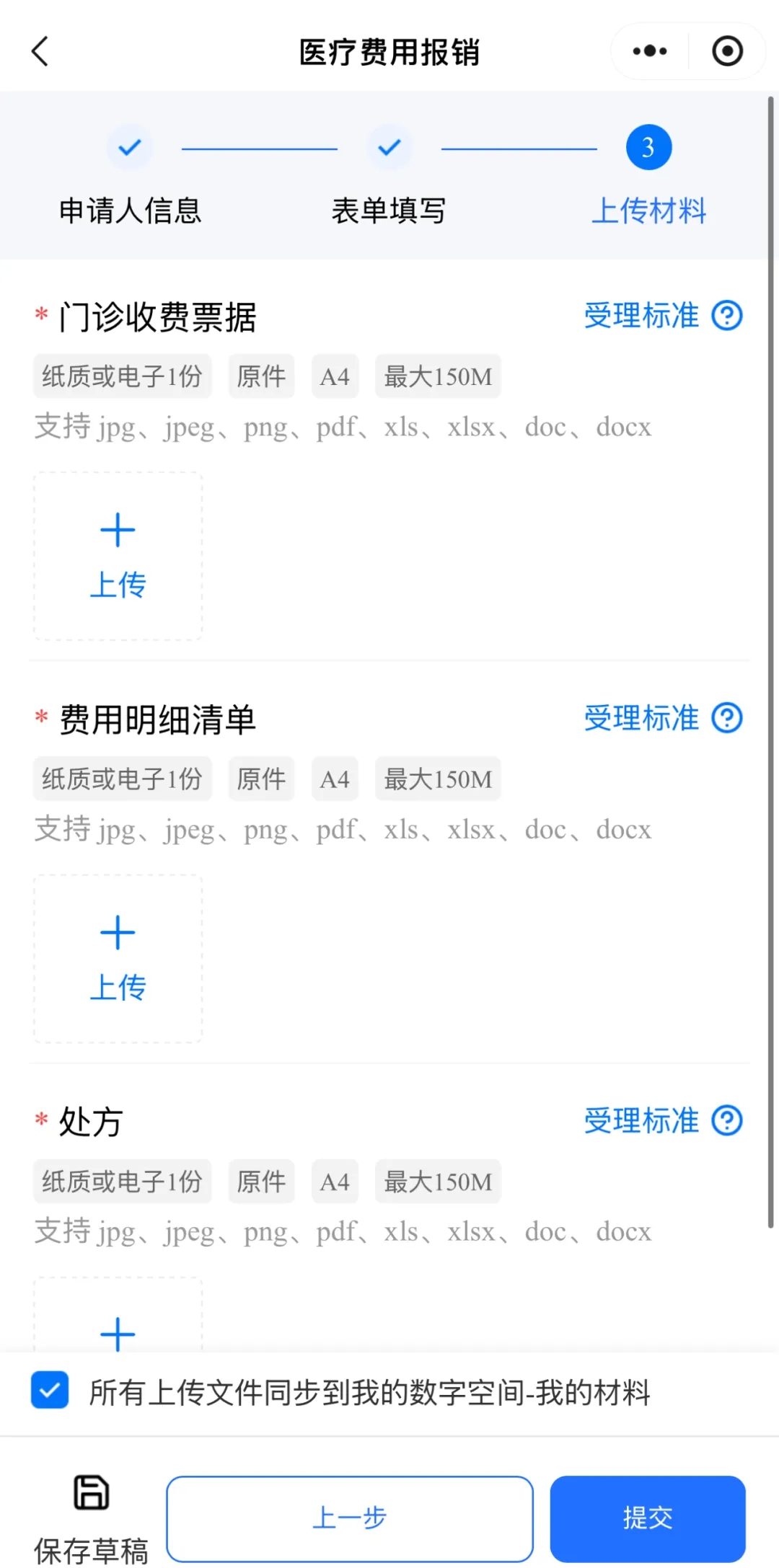Return to previous step with 上一步
779x1568 pixels.
[350, 1518]
